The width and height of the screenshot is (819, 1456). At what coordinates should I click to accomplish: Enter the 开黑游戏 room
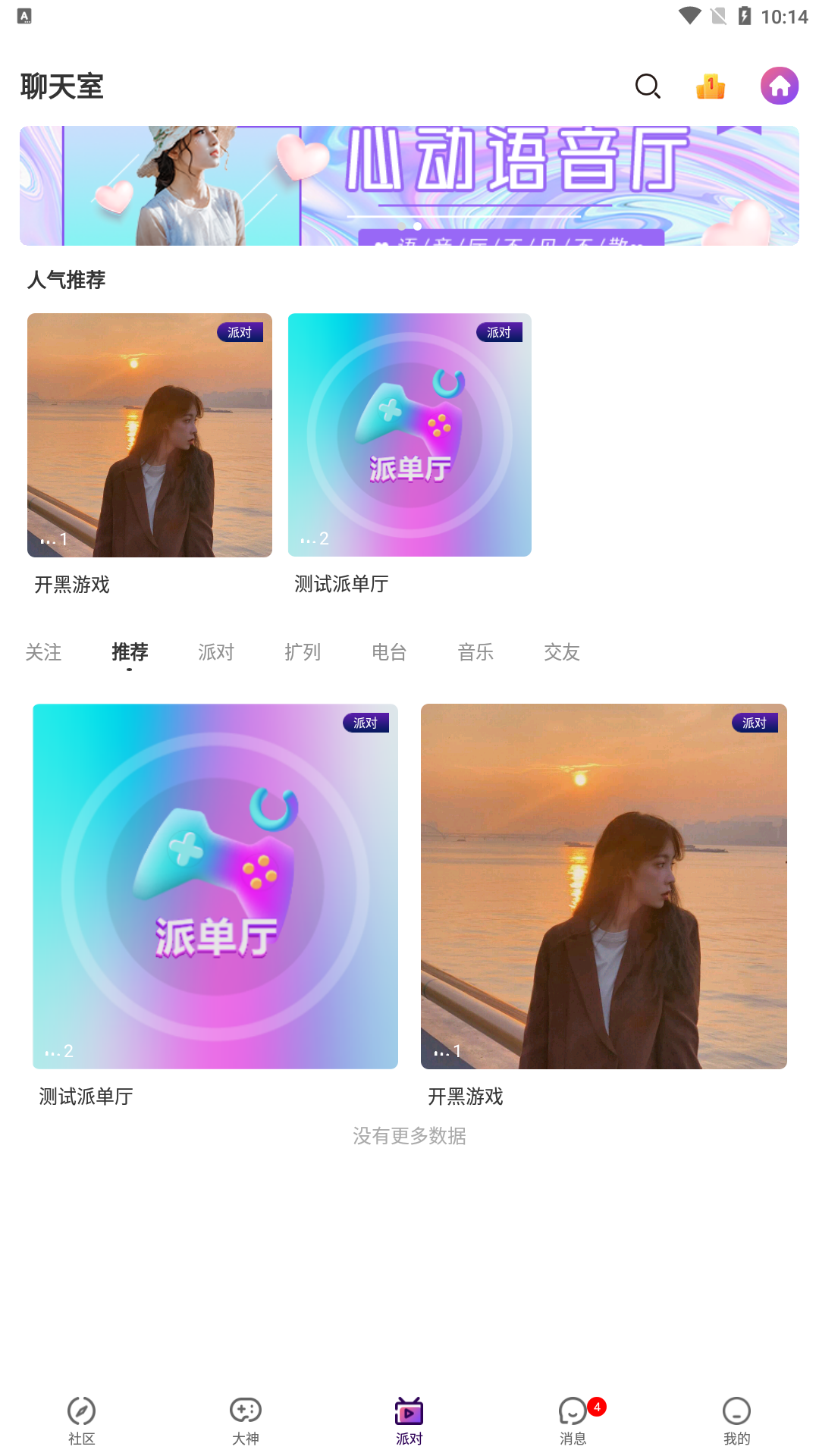(x=604, y=885)
